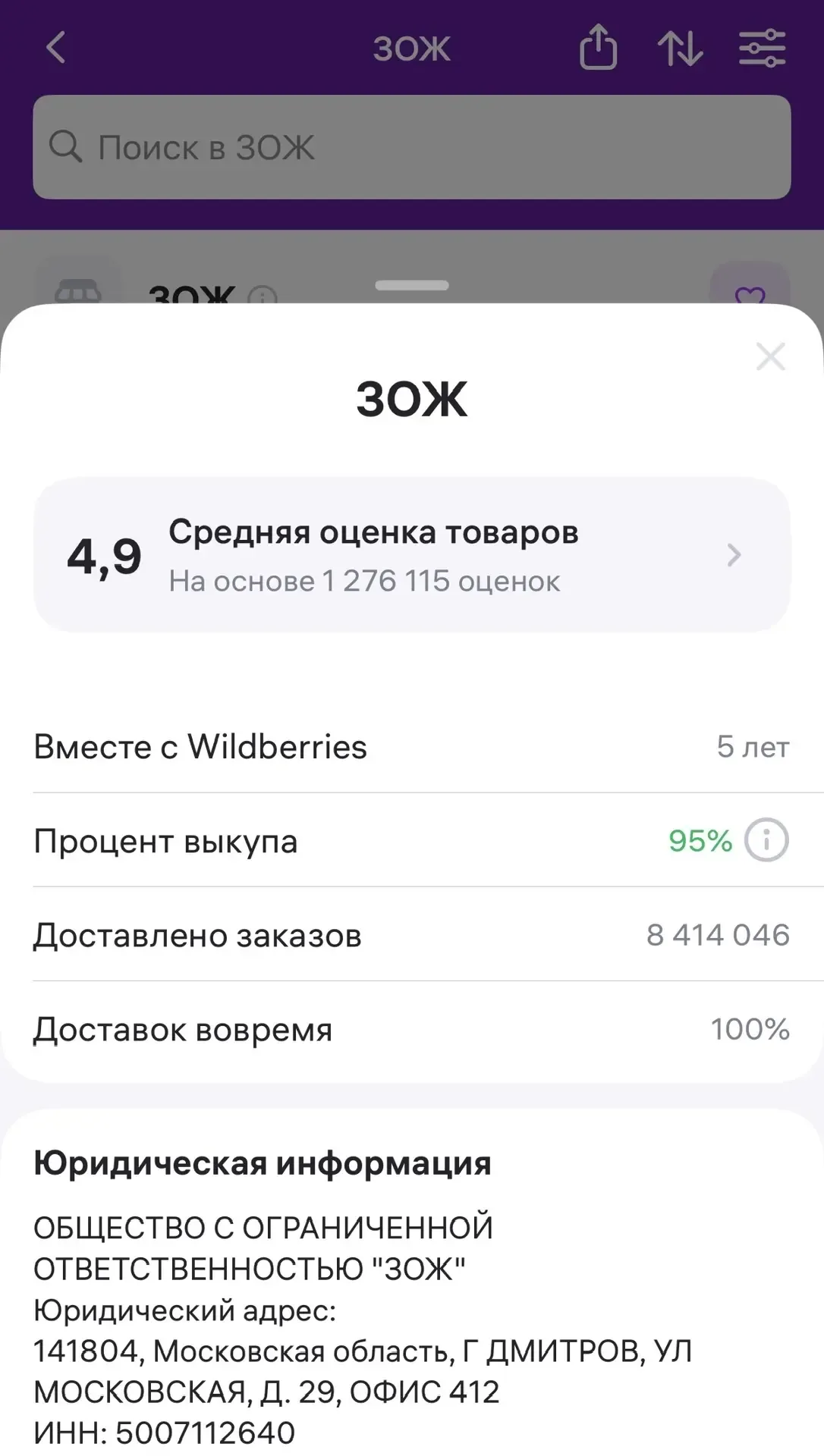The width and height of the screenshot is (824, 1456).
Task: Share the ЗОЖ store
Action: (x=598, y=47)
